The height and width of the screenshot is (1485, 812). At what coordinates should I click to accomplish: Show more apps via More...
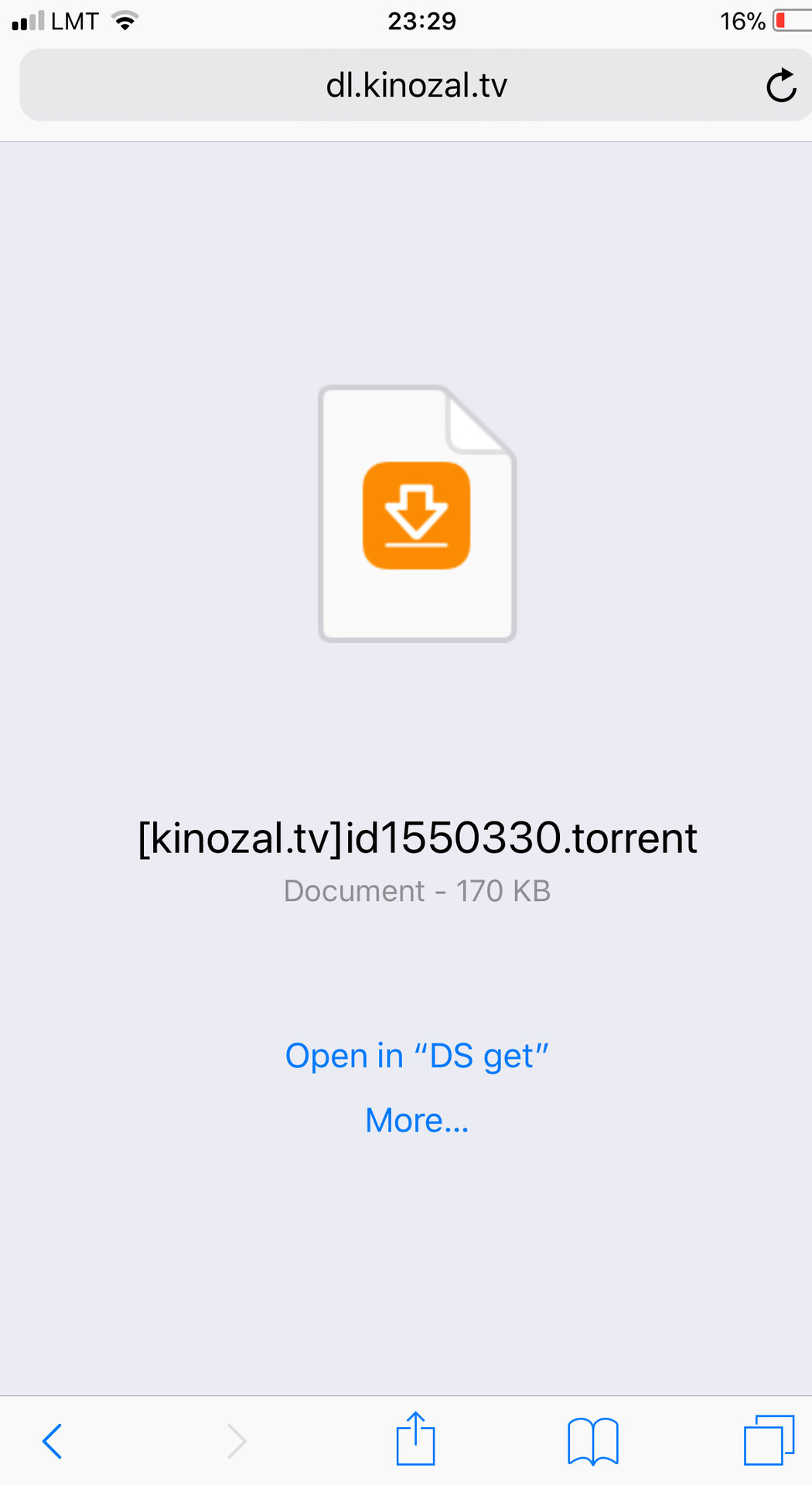click(417, 1120)
